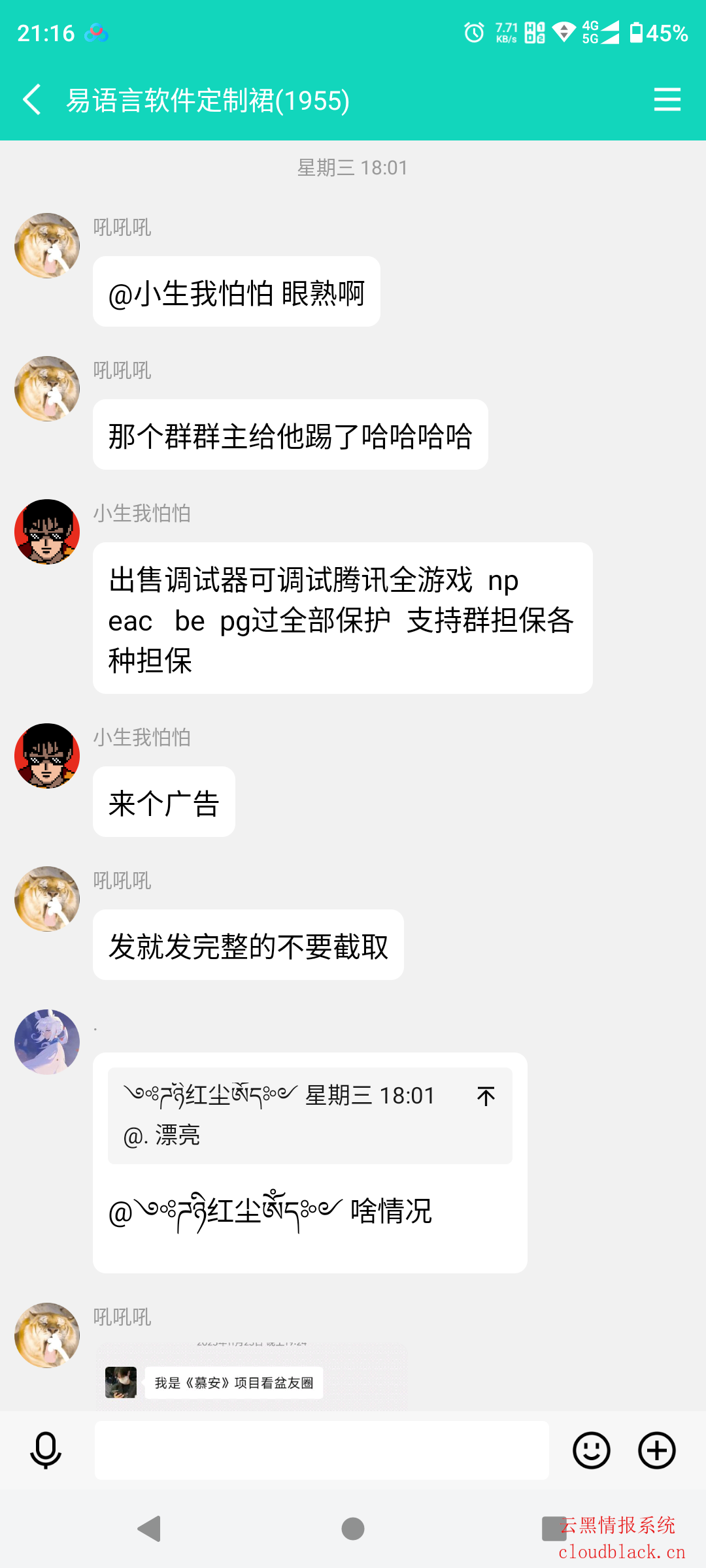Open the group menu hamburger icon
706x1568 pixels.
coord(667,100)
